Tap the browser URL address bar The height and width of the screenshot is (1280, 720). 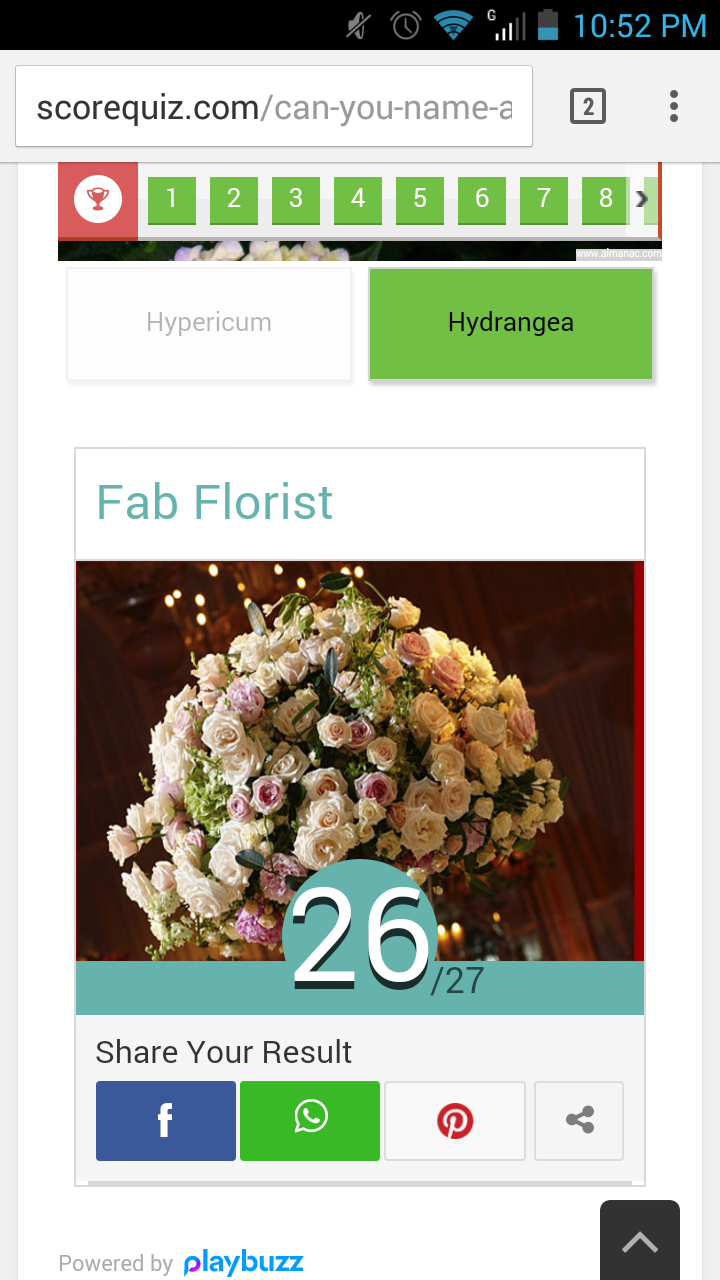point(273,107)
